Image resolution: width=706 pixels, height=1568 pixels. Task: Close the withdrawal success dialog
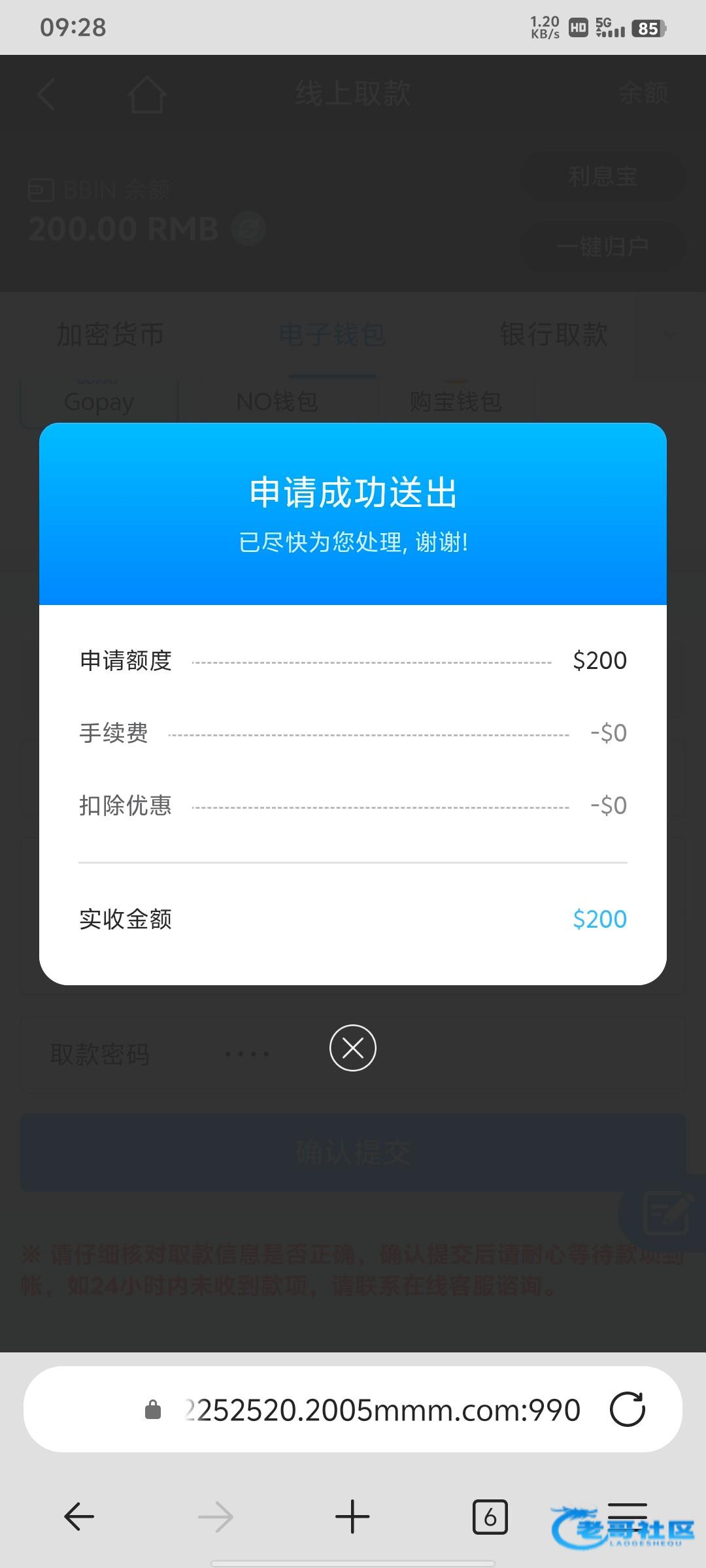click(353, 1048)
